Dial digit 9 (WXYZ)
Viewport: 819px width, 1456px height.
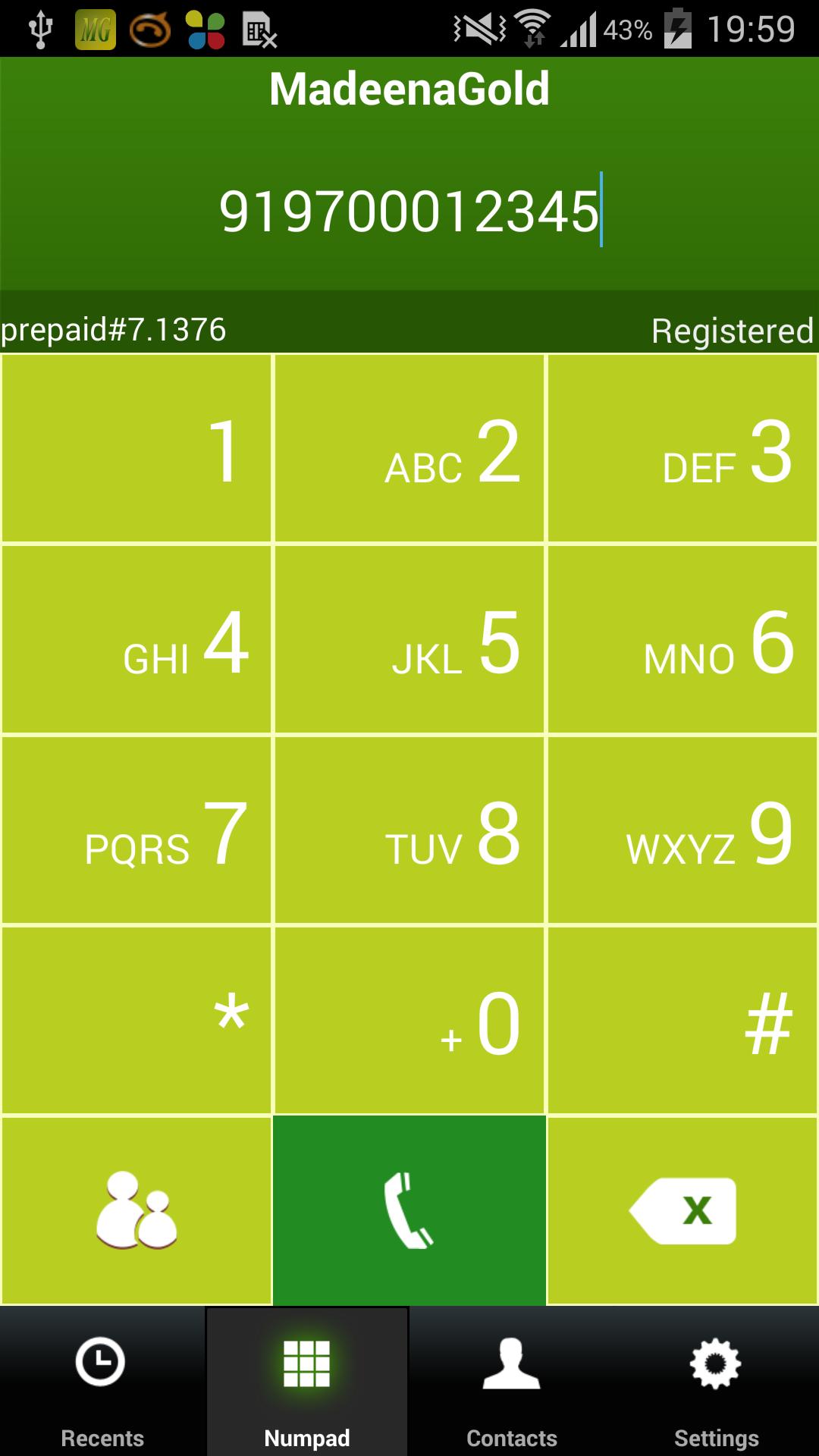(682, 830)
